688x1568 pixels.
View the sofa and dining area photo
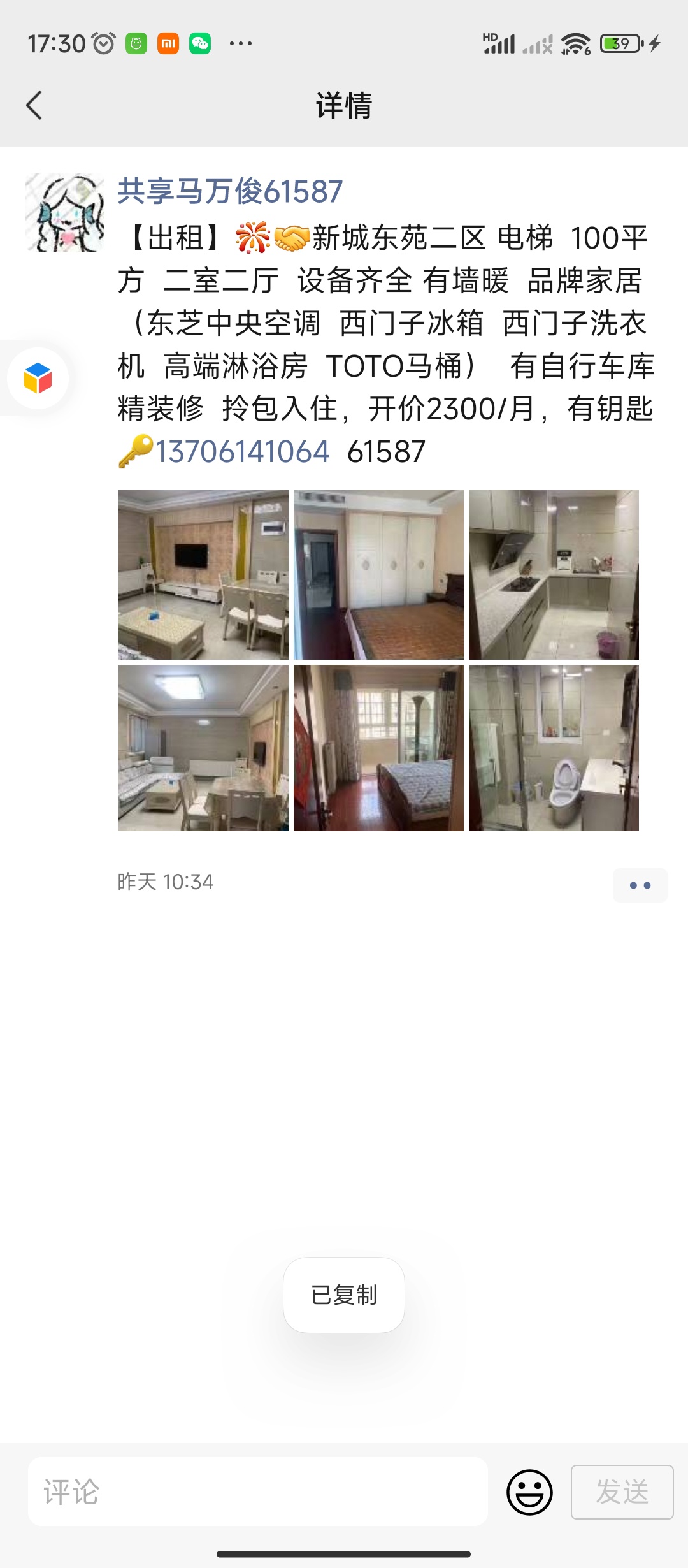click(x=203, y=748)
